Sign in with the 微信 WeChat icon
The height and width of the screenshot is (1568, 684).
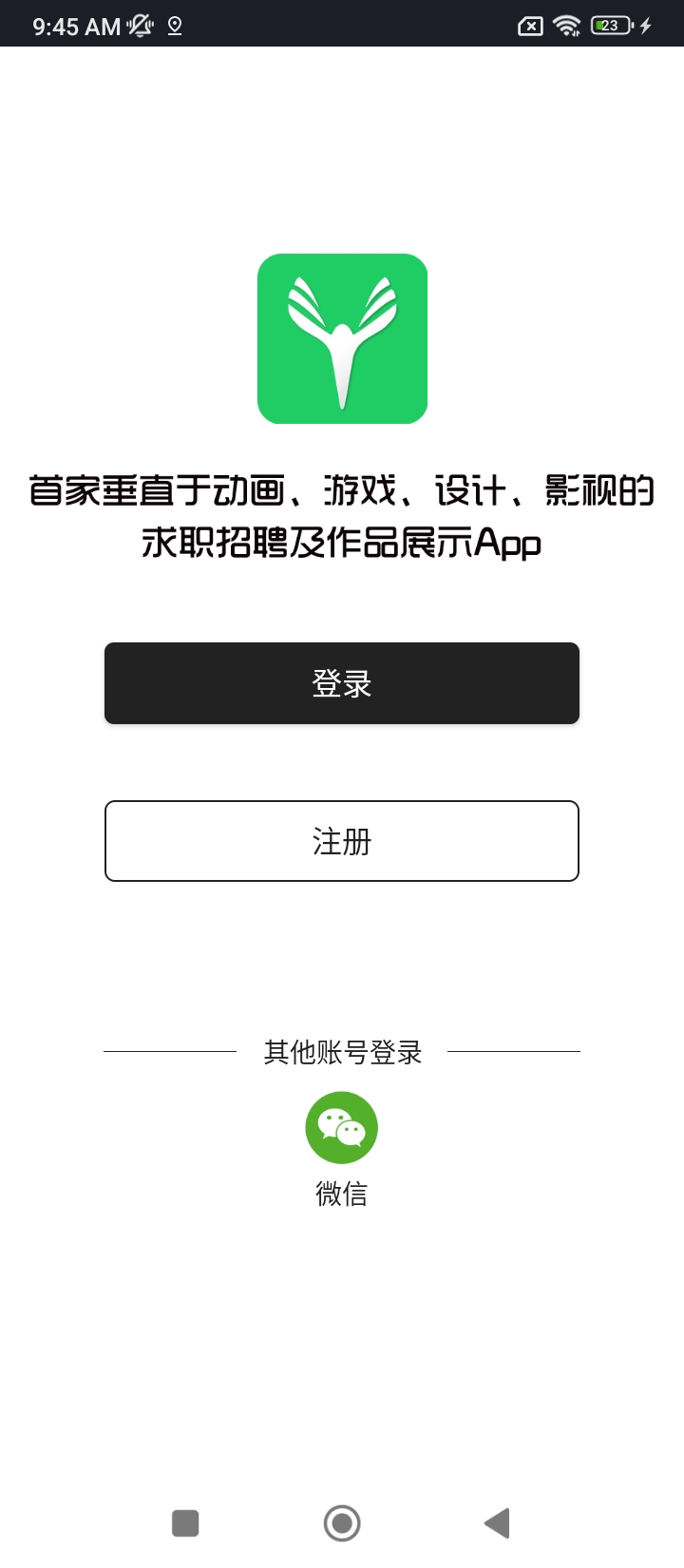coord(342,1128)
